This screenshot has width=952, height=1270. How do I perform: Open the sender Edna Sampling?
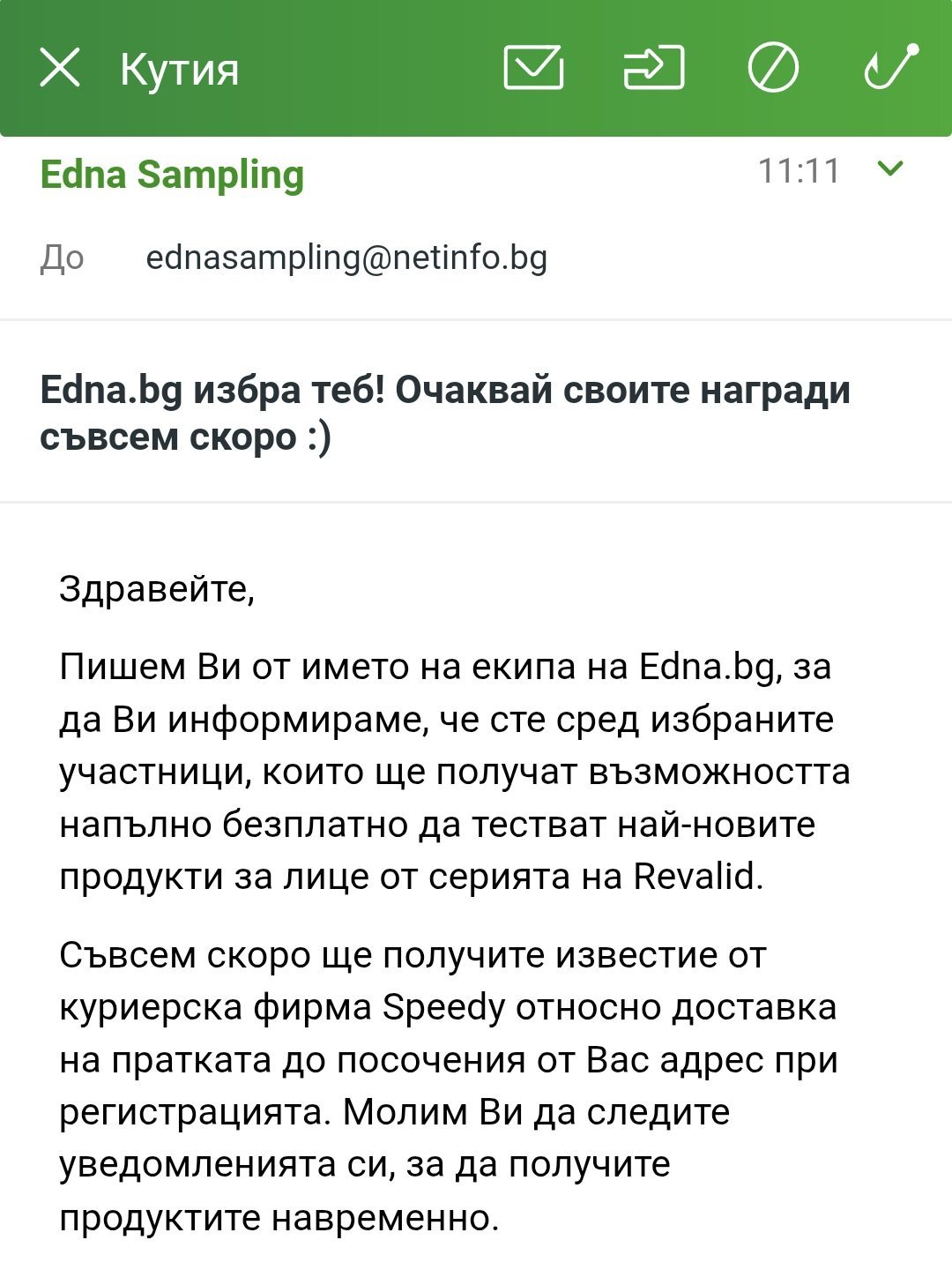[172, 175]
